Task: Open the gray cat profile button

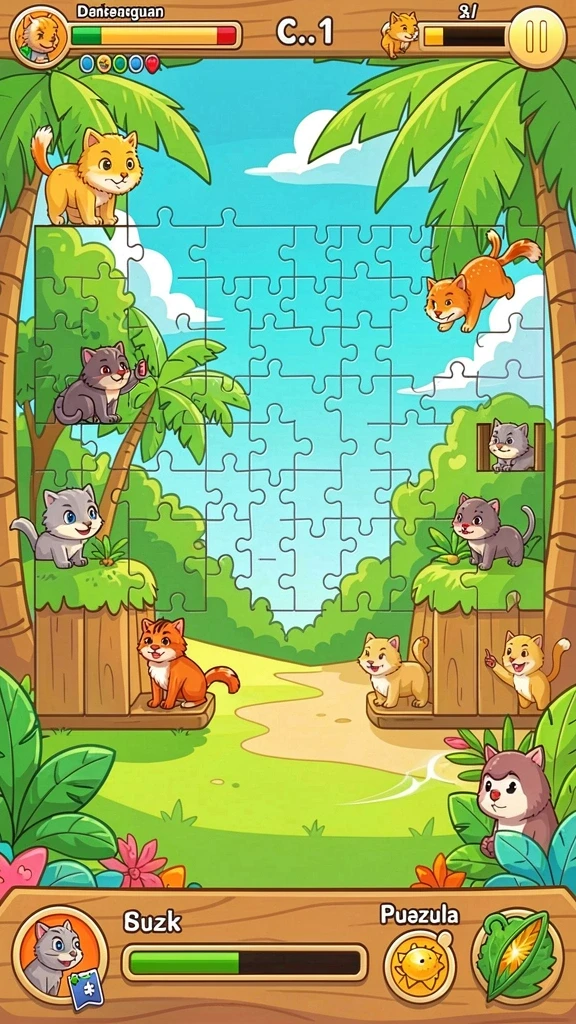Action: tap(60, 954)
